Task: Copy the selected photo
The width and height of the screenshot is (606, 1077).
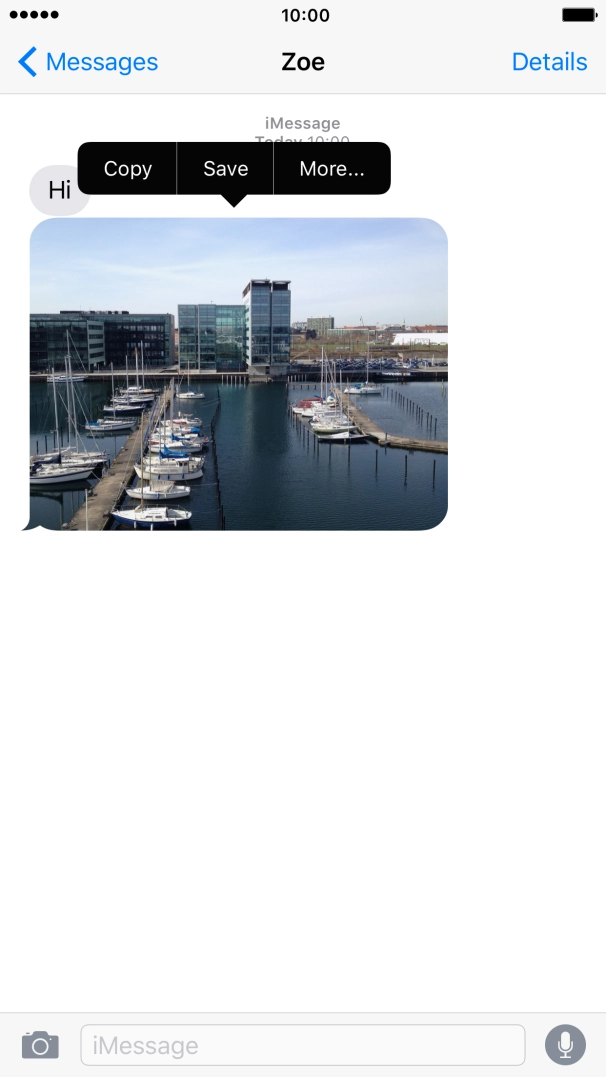Action: [128, 169]
